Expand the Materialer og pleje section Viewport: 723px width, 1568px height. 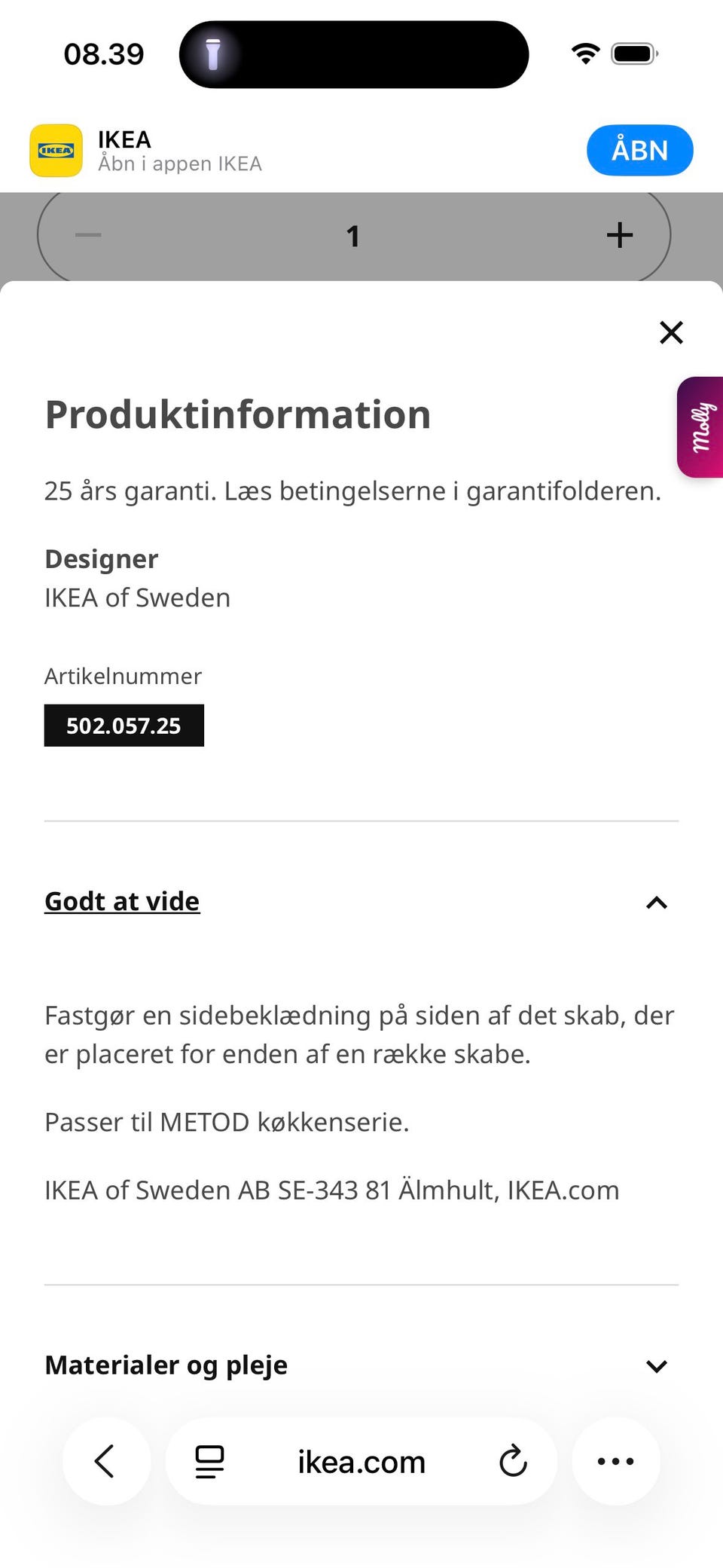tap(657, 1365)
